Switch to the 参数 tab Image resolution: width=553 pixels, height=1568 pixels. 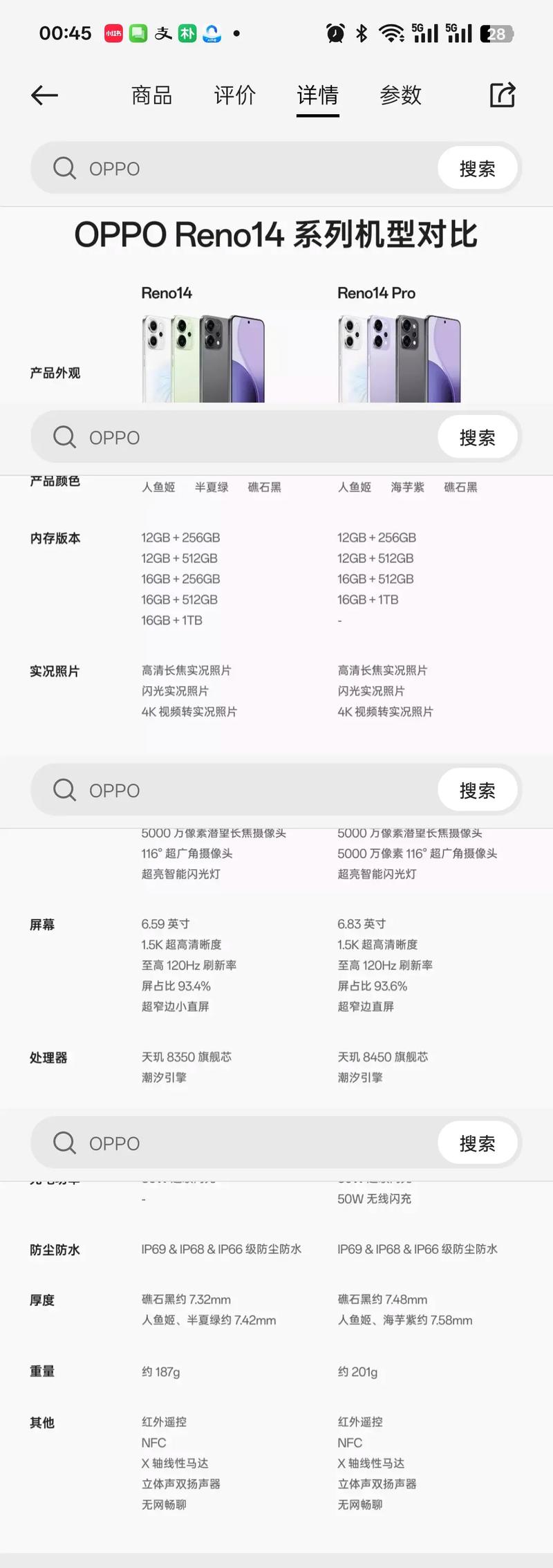pyautogui.click(x=400, y=95)
